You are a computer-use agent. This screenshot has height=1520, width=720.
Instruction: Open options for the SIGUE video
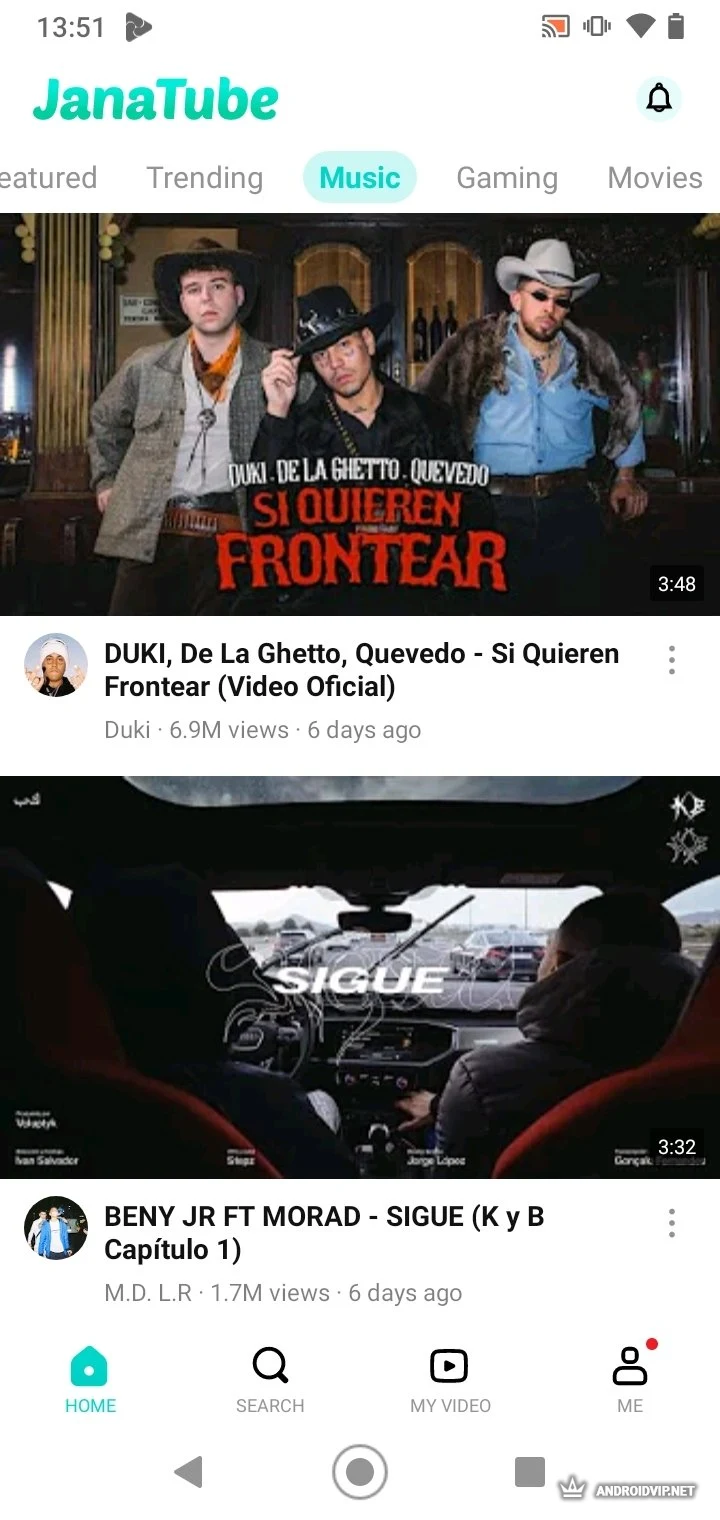tap(671, 1223)
